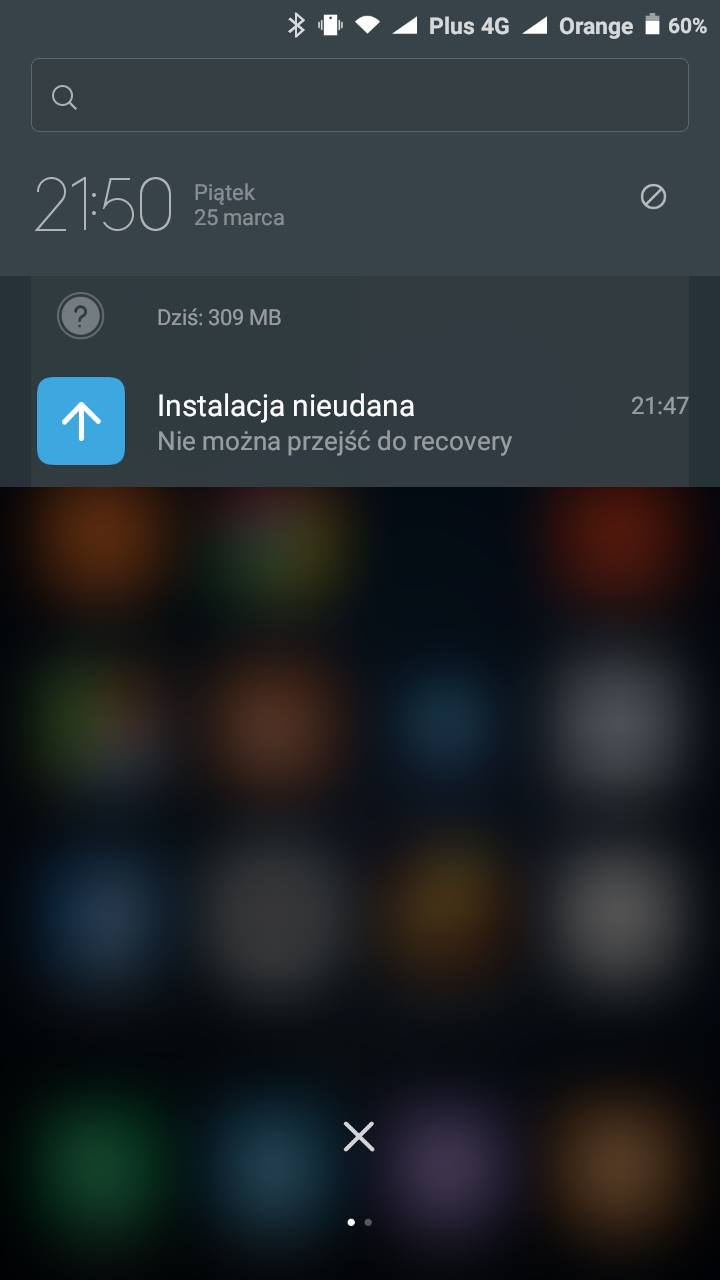
Task: Open the clock showing 21:50
Action: [x=103, y=205]
